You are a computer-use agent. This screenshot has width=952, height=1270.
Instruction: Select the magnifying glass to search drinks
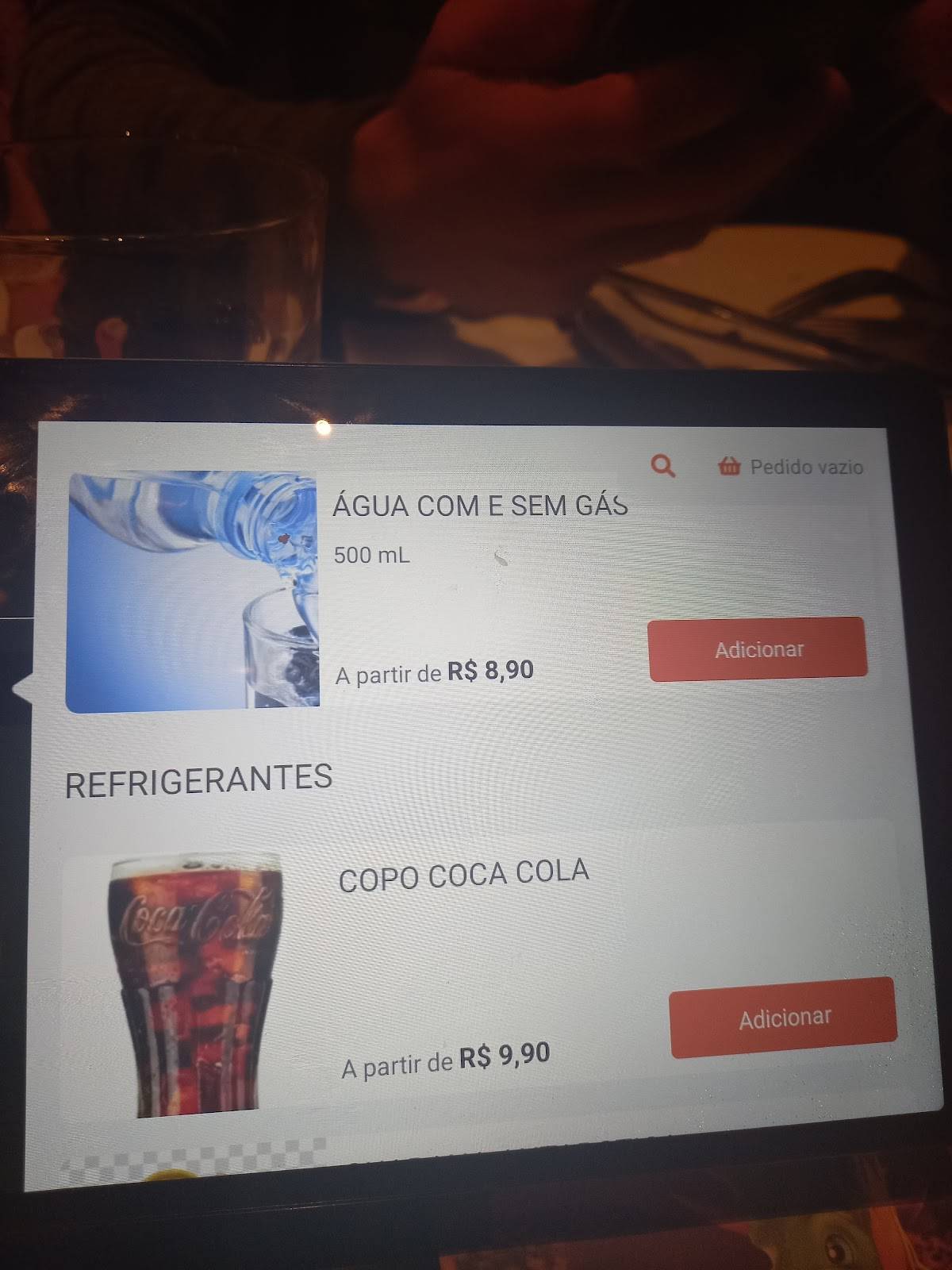coord(663,467)
